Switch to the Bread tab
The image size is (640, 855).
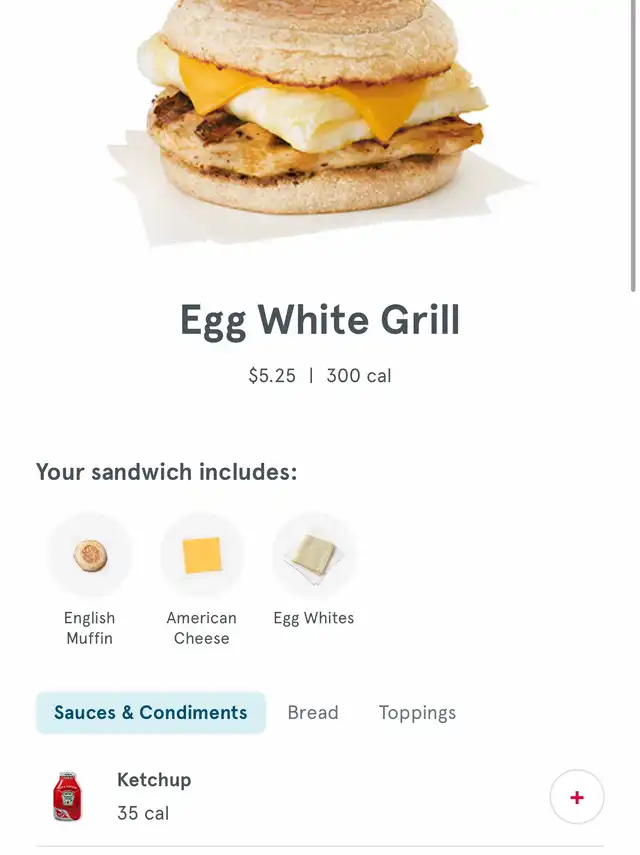coord(313,713)
